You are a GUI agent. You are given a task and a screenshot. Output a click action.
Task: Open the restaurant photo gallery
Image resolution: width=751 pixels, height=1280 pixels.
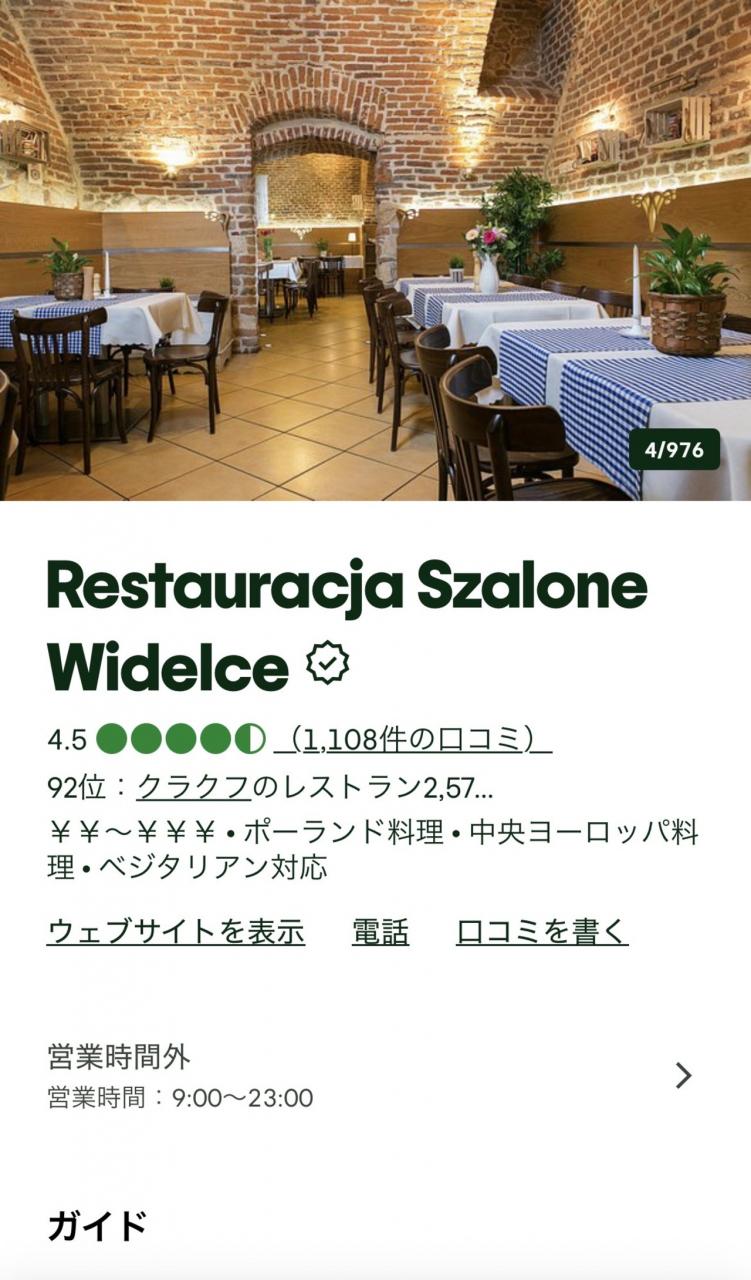[375, 250]
